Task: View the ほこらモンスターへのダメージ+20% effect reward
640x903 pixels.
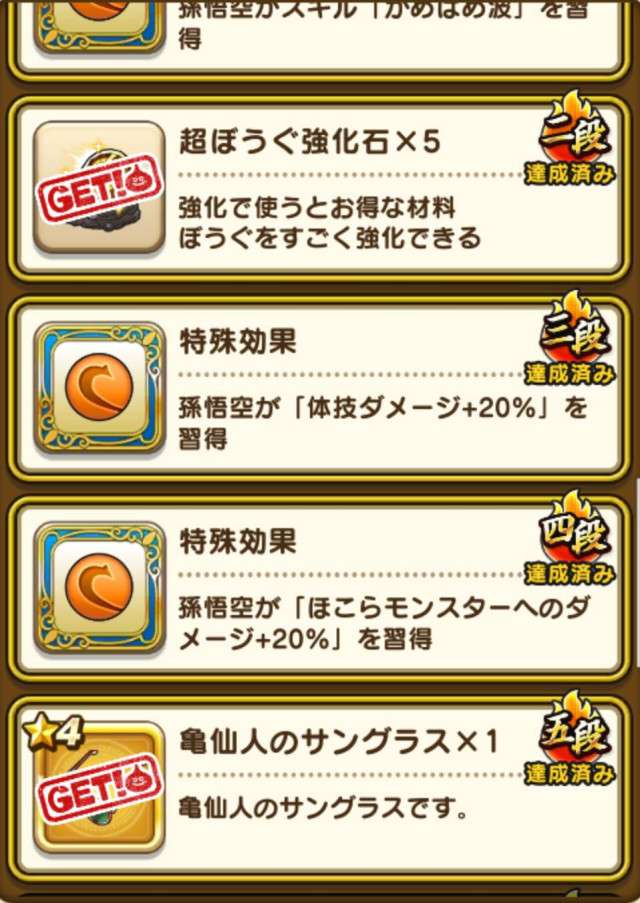Action: tap(99, 585)
